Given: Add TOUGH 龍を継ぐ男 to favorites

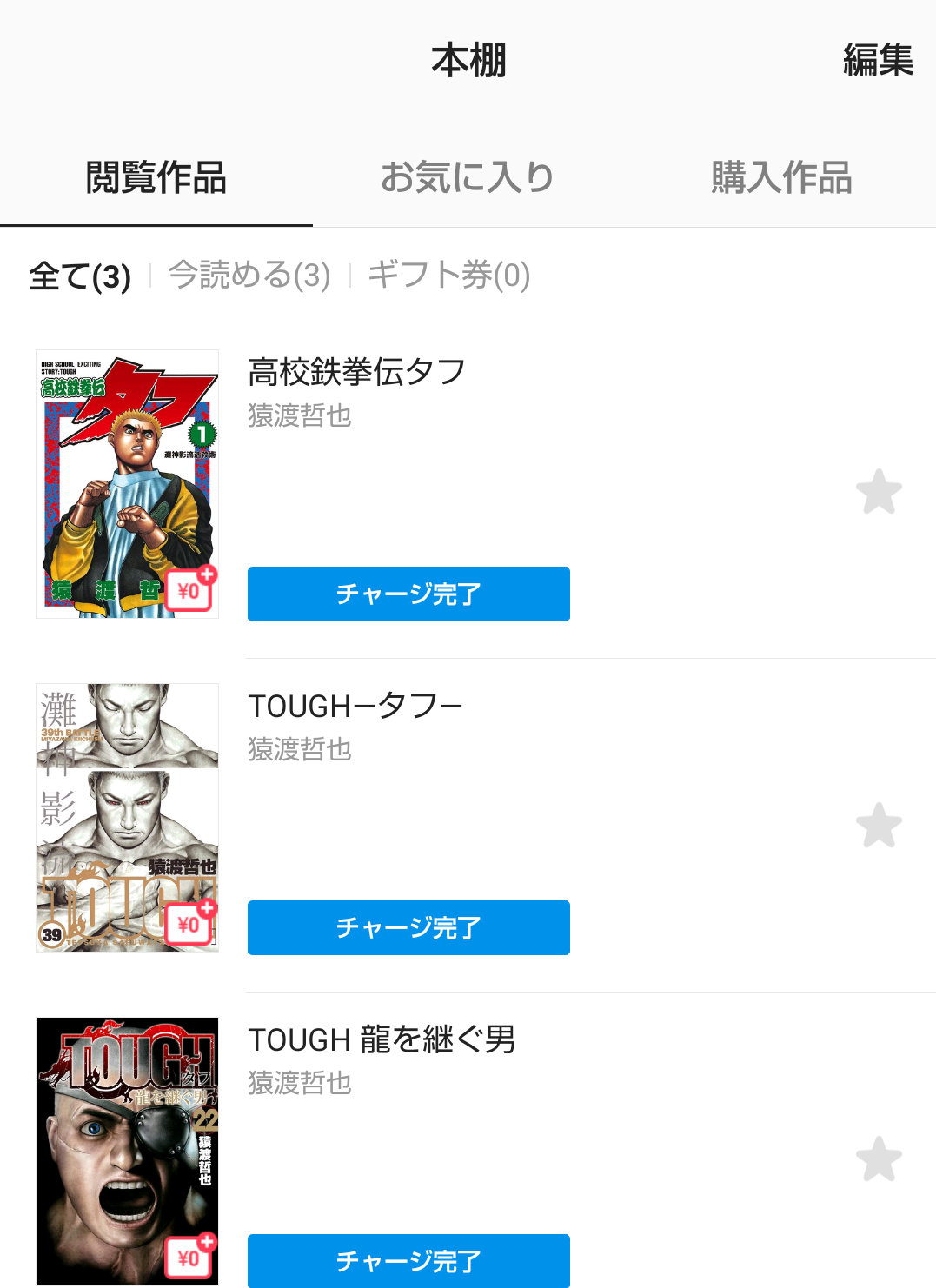Looking at the screenshot, I should pyautogui.click(x=879, y=1159).
